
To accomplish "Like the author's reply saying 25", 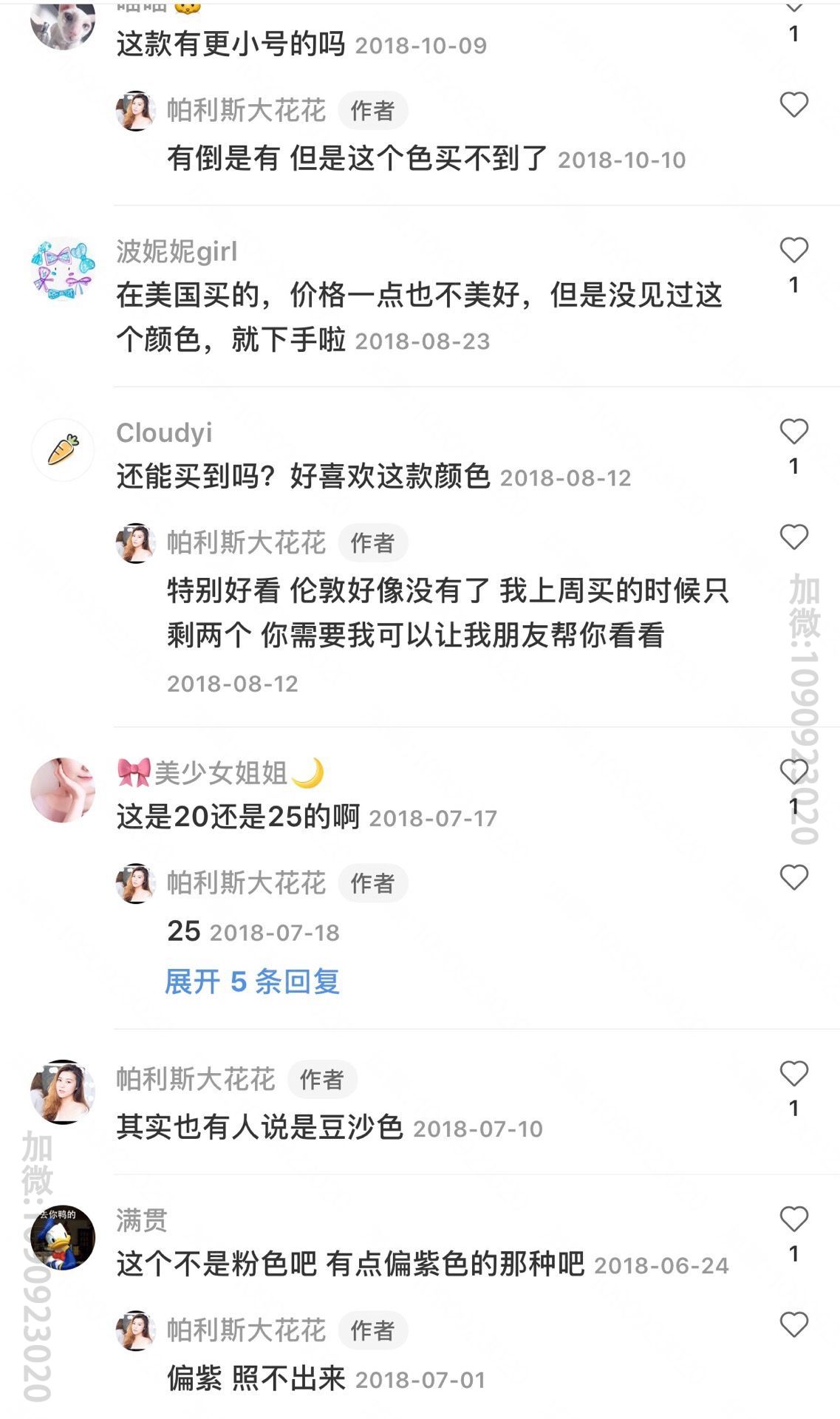I will click(x=793, y=877).
